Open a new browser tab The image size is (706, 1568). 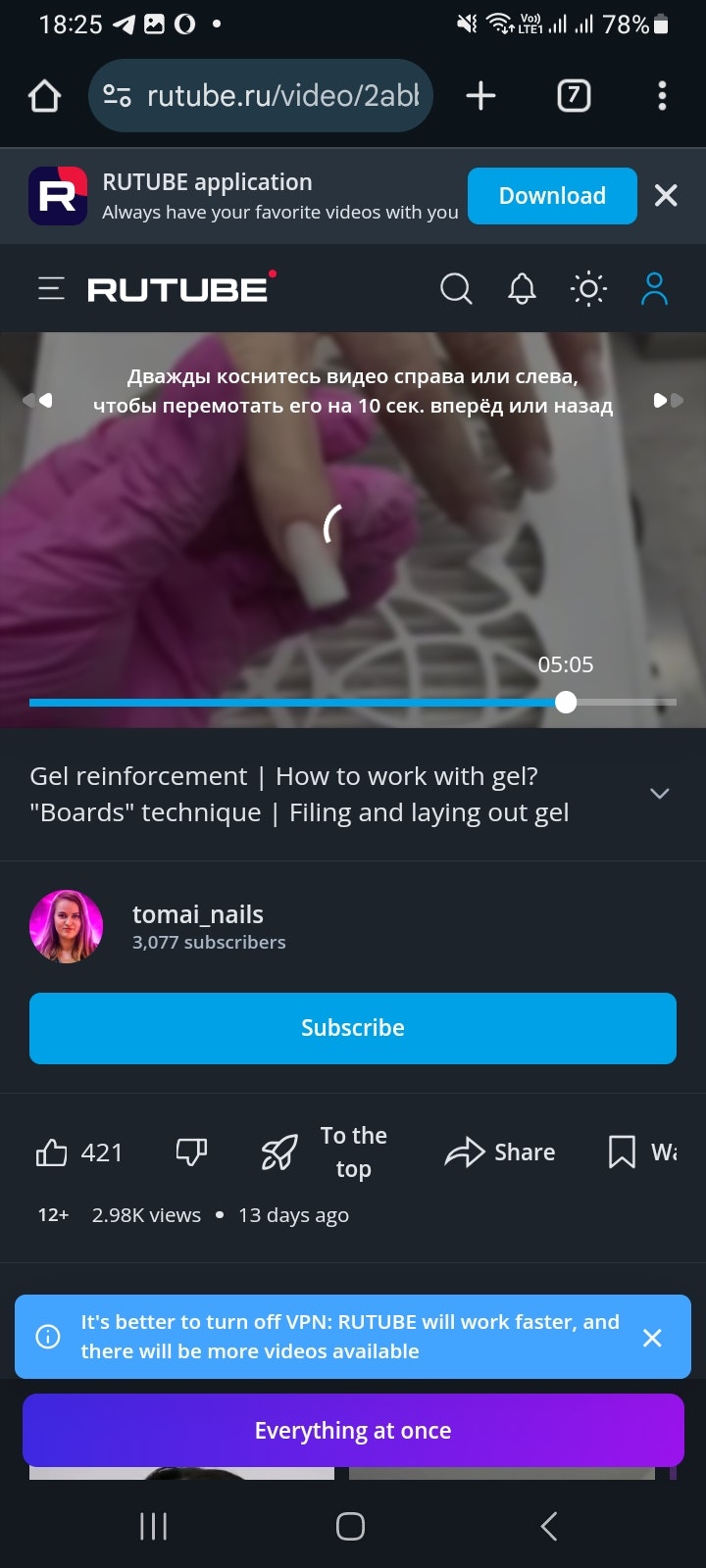480,96
